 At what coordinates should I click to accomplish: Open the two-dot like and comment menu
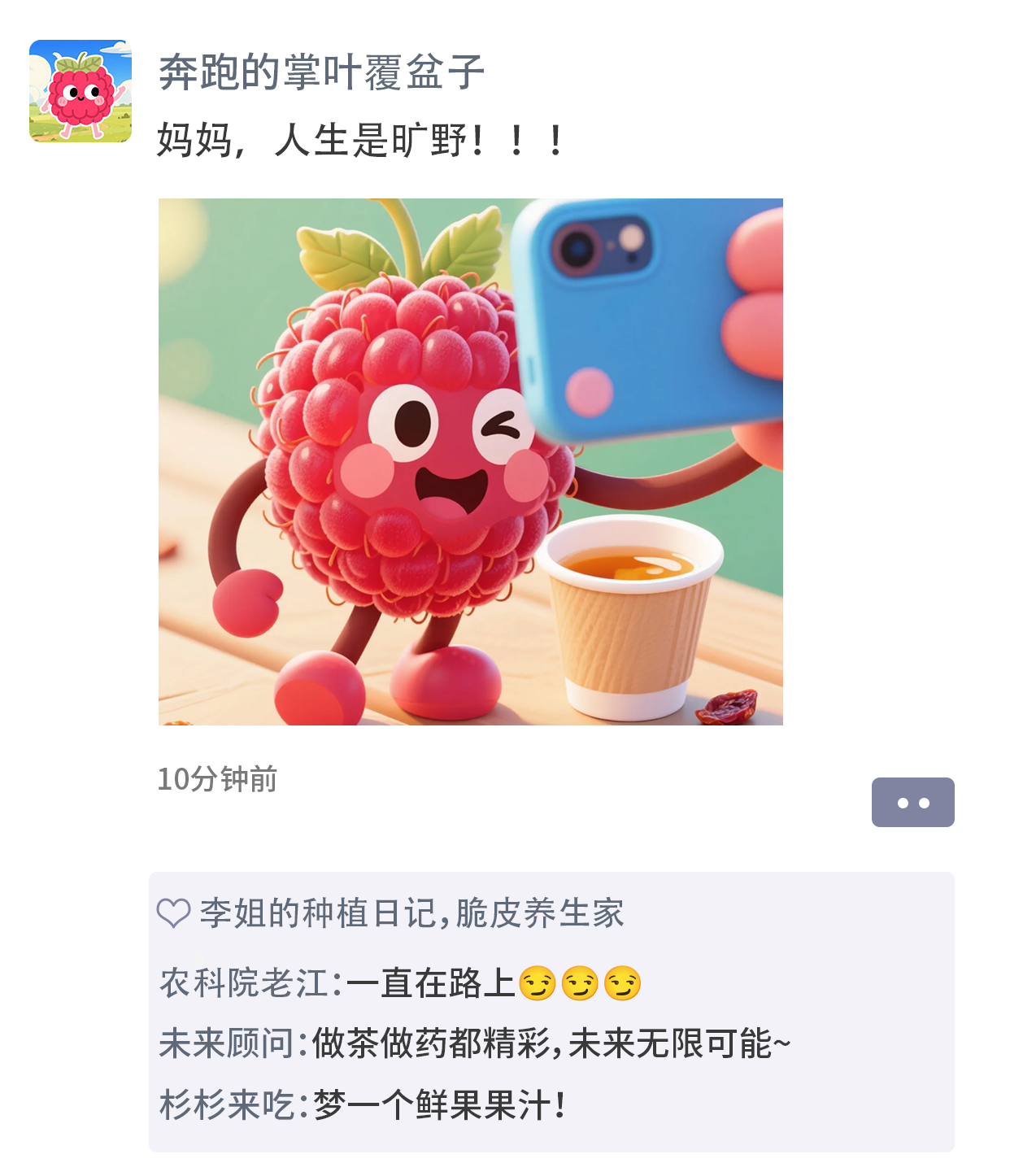[x=912, y=802]
